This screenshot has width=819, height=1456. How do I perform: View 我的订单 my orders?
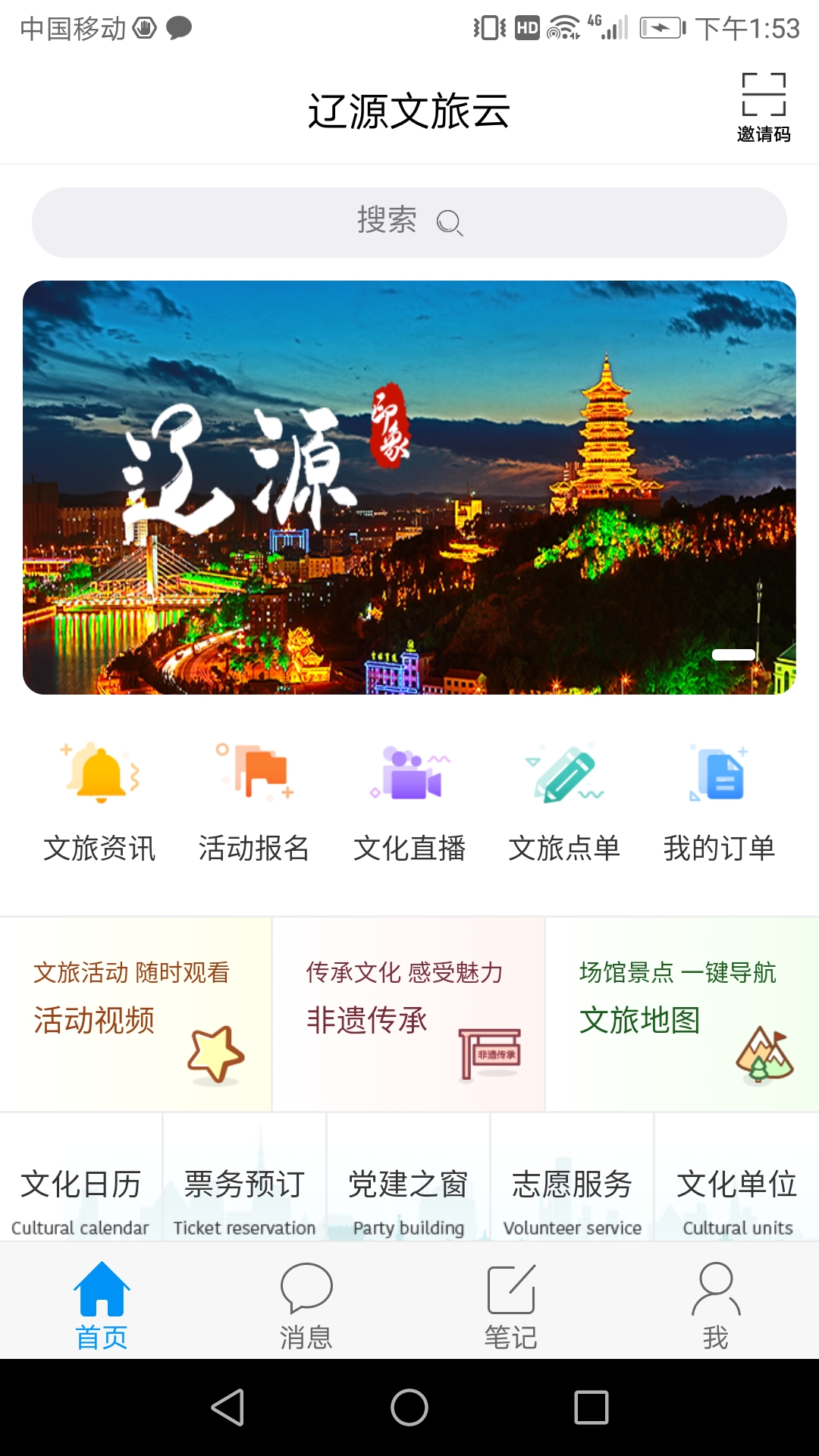[x=719, y=804]
